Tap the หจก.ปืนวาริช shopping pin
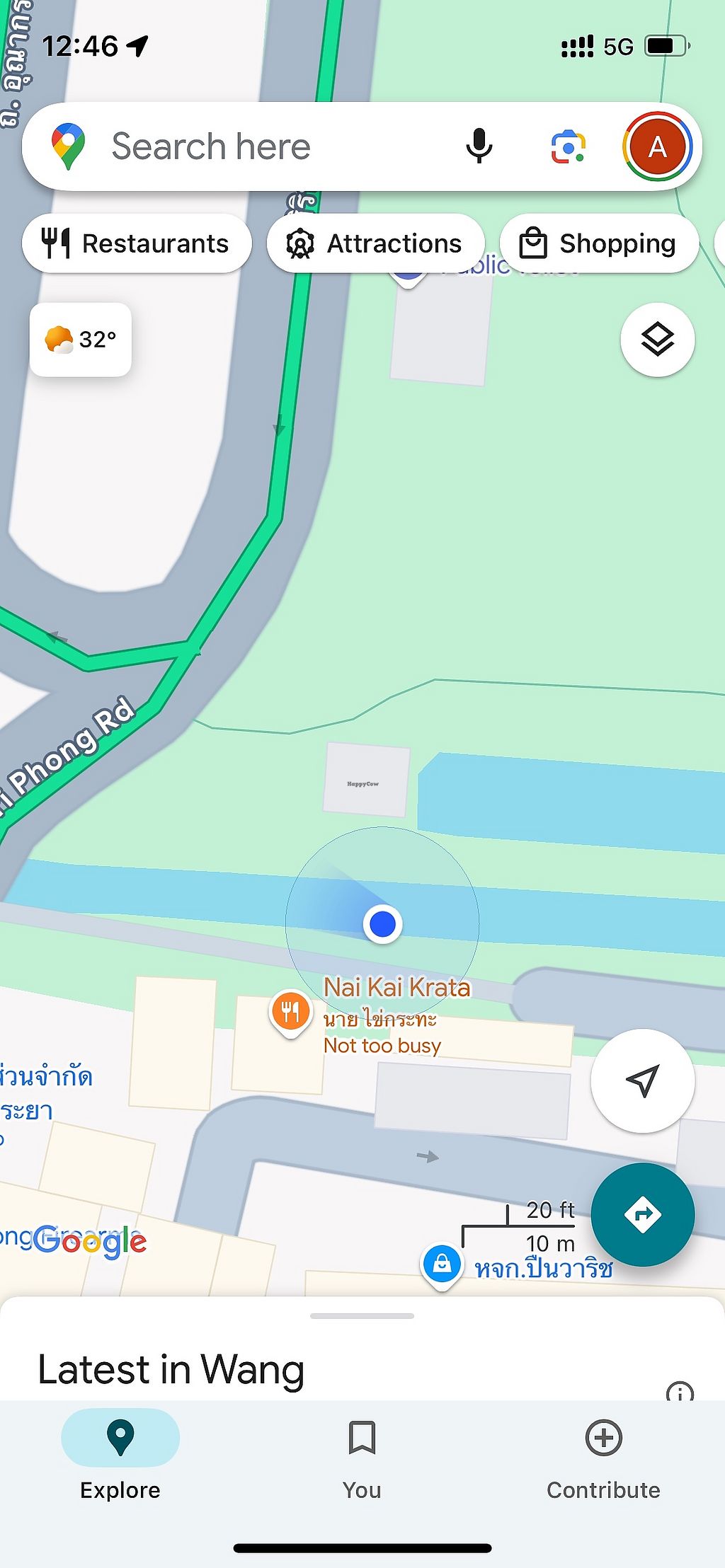Viewport: 725px width, 1568px height. coord(442,1263)
